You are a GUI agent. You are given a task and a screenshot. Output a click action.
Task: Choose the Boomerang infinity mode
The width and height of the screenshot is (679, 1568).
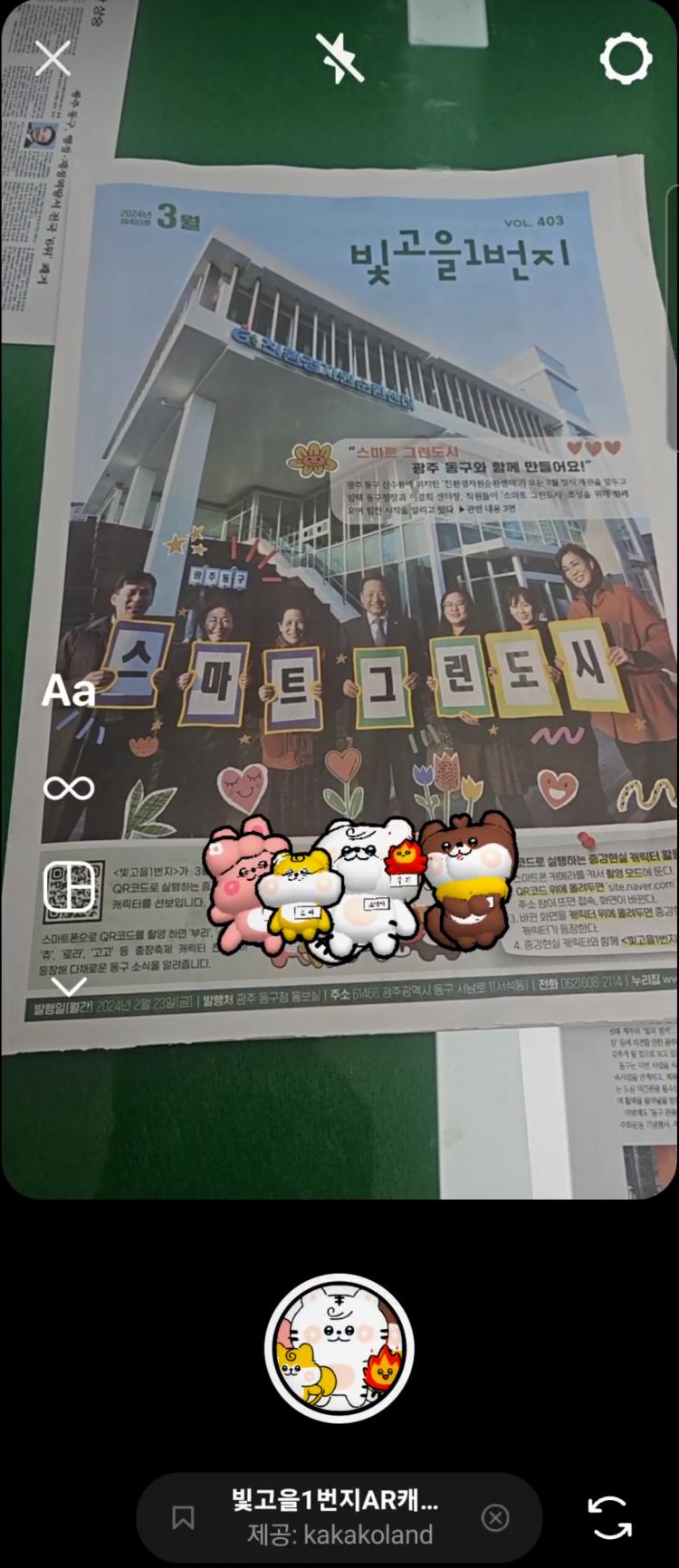[x=69, y=789]
